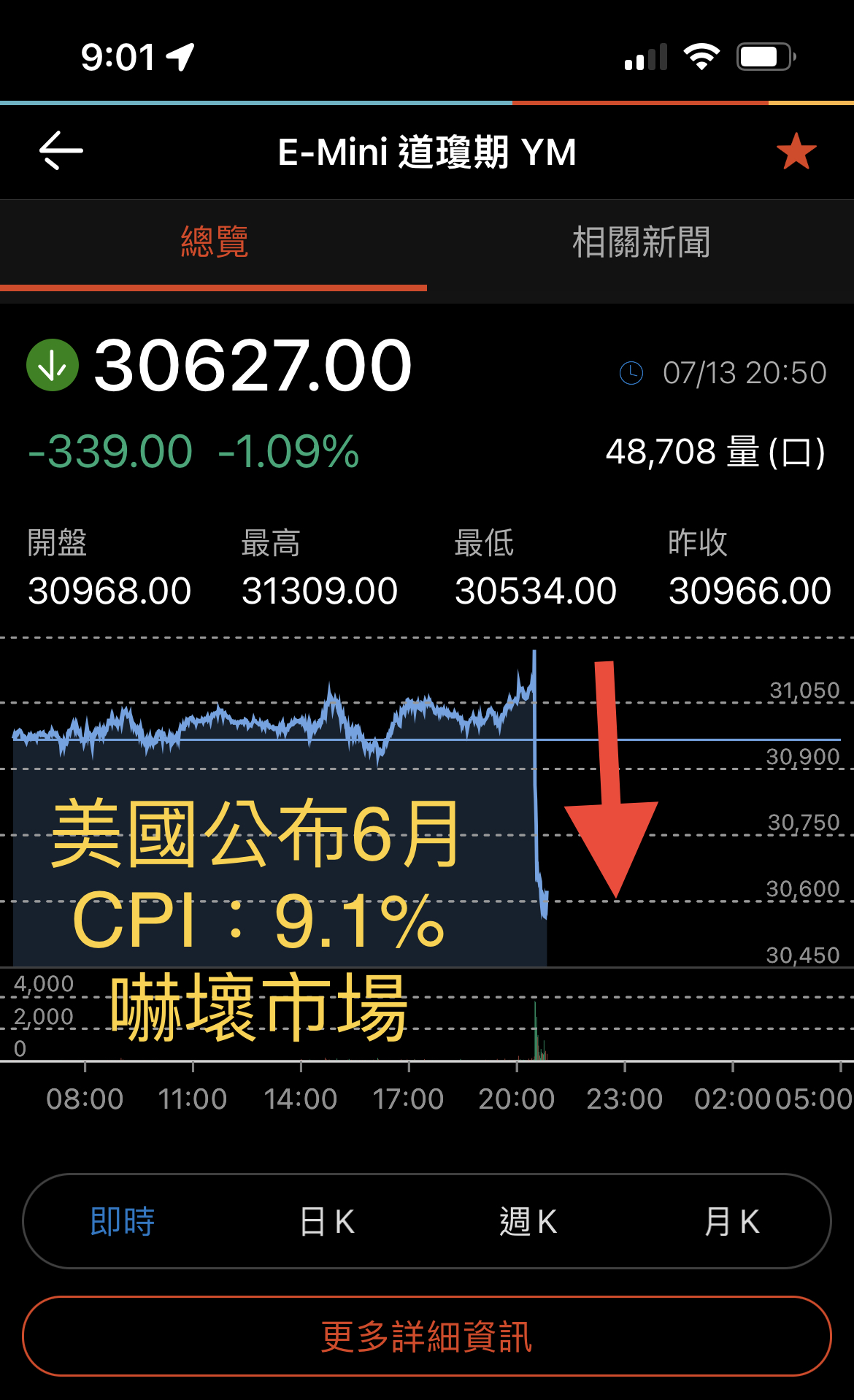Switch chart to 週K
This screenshot has width=854, height=1400.
pos(528,1221)
